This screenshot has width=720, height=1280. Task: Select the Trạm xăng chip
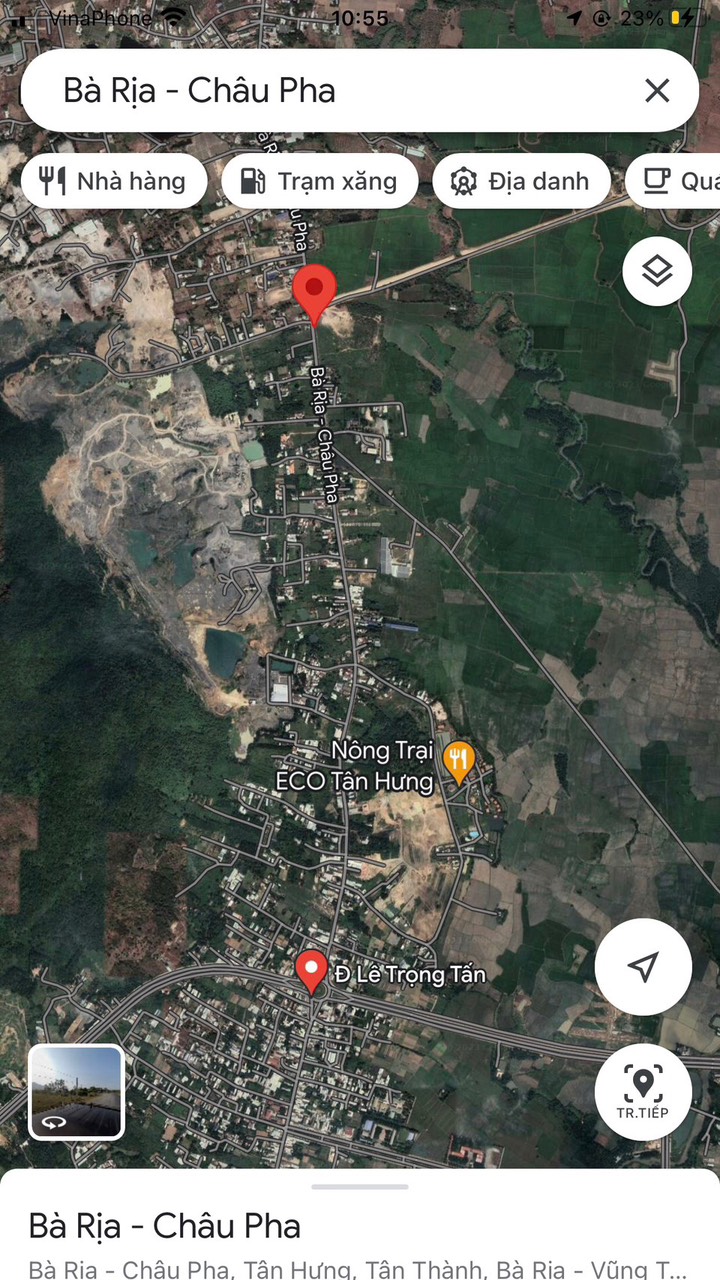point(319,181)
